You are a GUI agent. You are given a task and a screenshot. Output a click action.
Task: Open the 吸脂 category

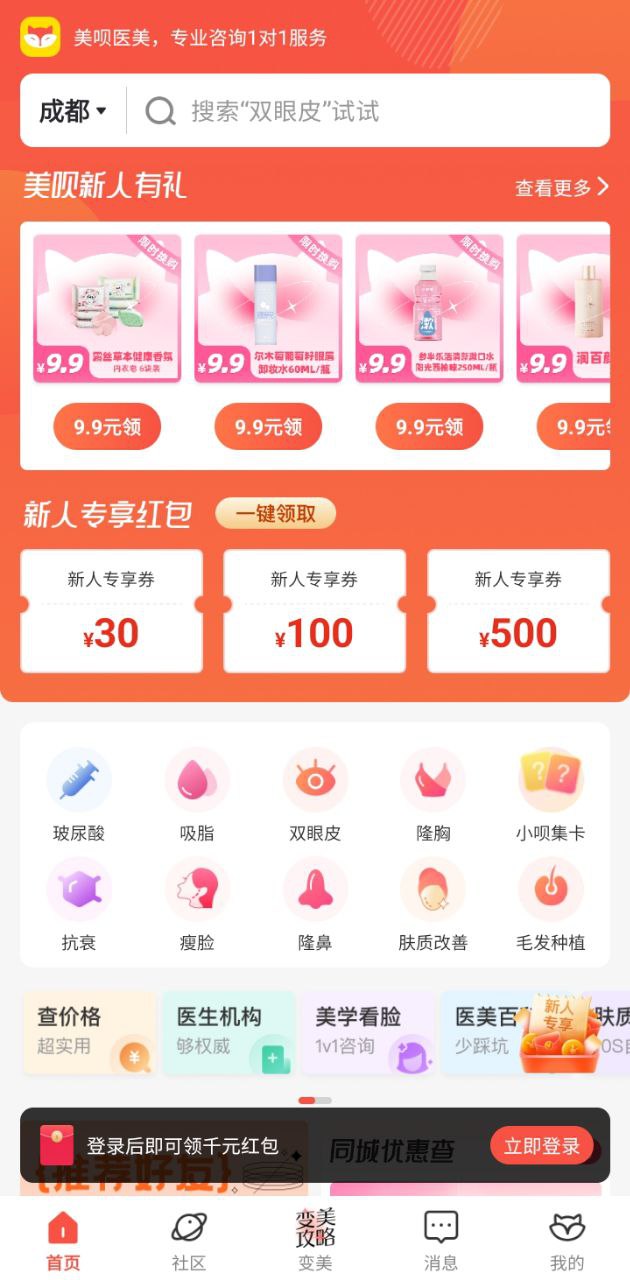pos(197,796)
